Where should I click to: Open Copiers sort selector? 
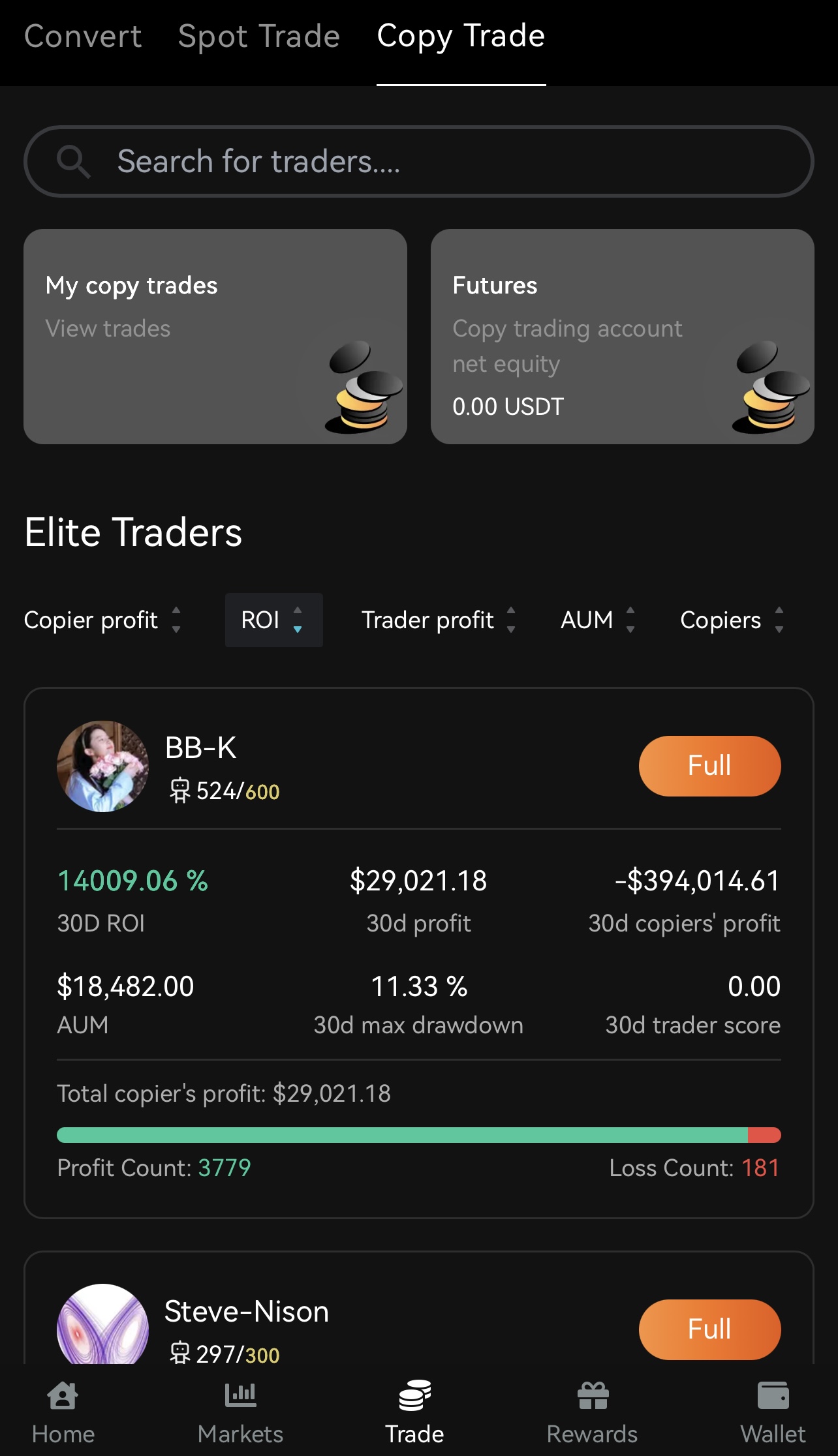pos(779,620)
